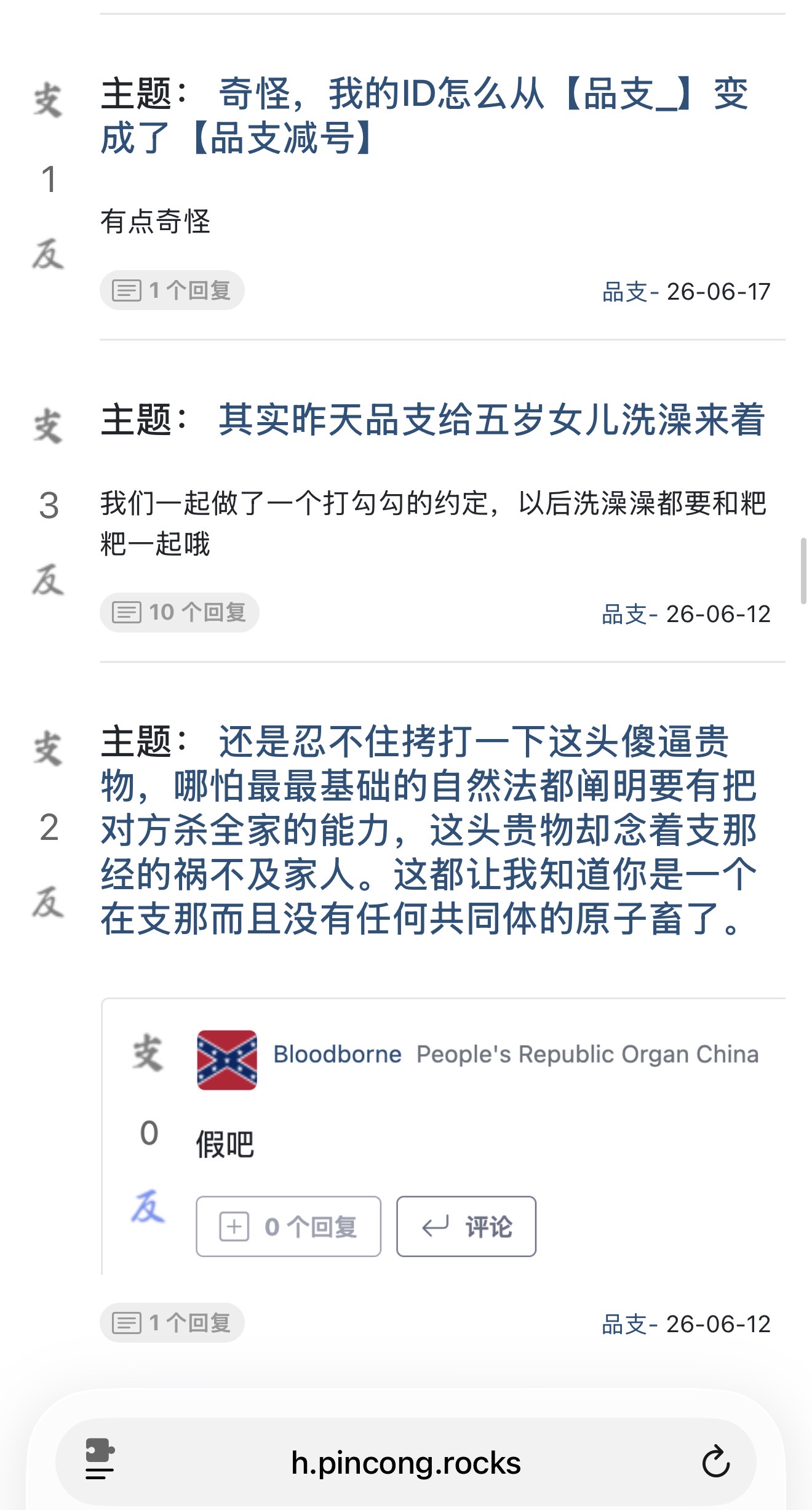
Task: Open the topic 其实昨天品支给五岁女儿洗澡来着
Action: click(x=492, y=420)
